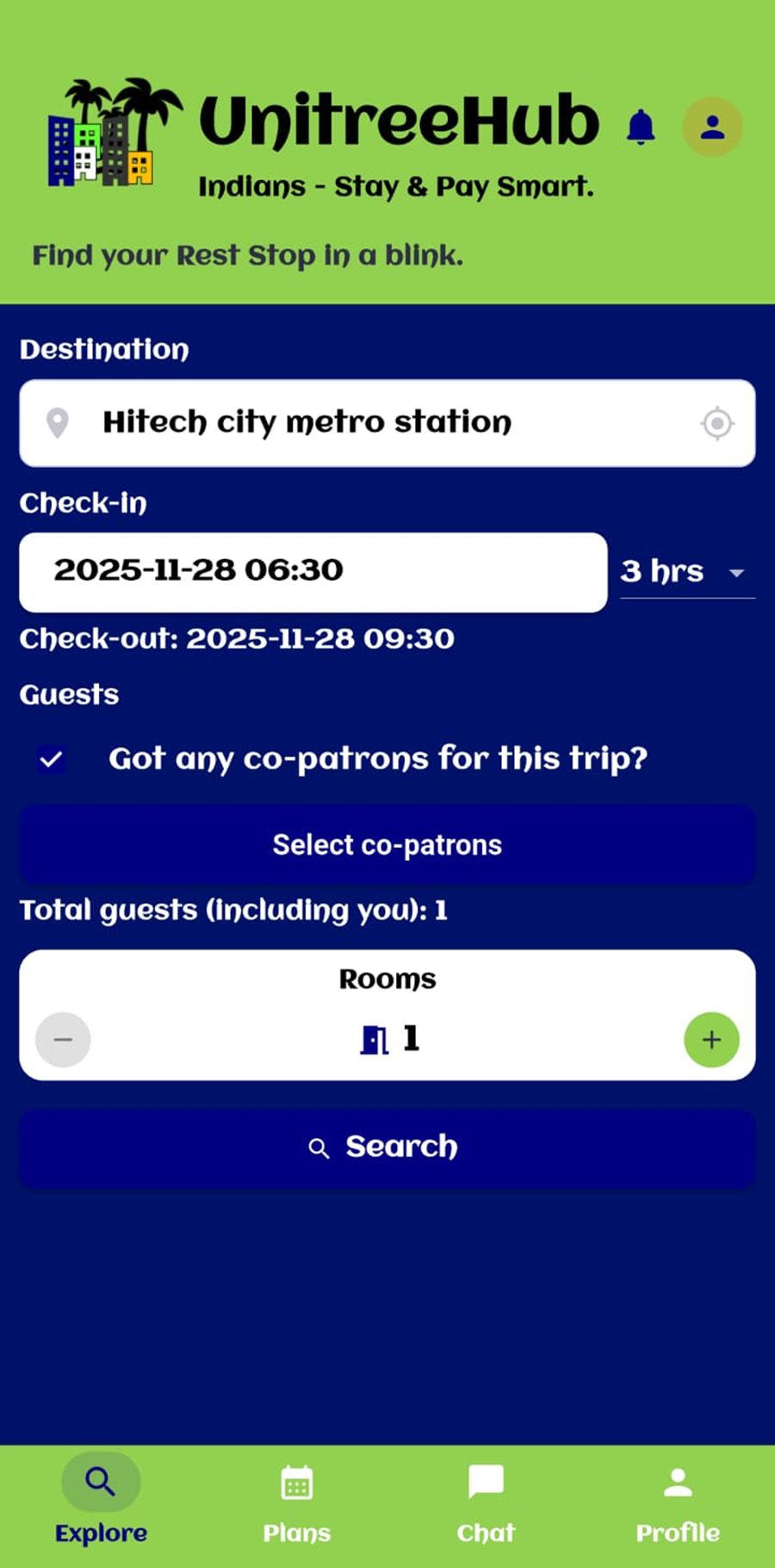775x1568 pixels.
Task: Open the profile account icon at top right
Action: click(712, 127)
